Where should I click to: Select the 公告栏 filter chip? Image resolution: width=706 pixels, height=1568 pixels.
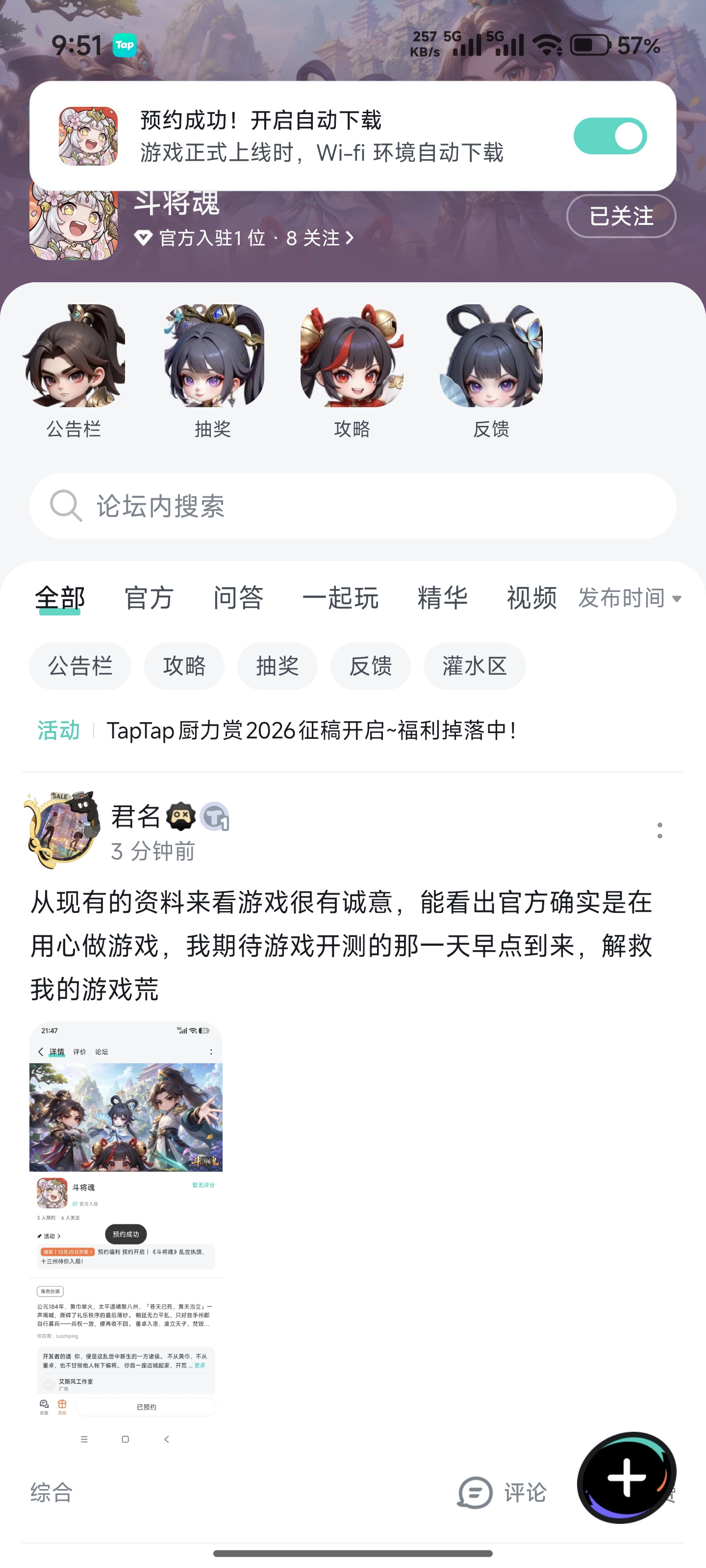click(80, 666)
